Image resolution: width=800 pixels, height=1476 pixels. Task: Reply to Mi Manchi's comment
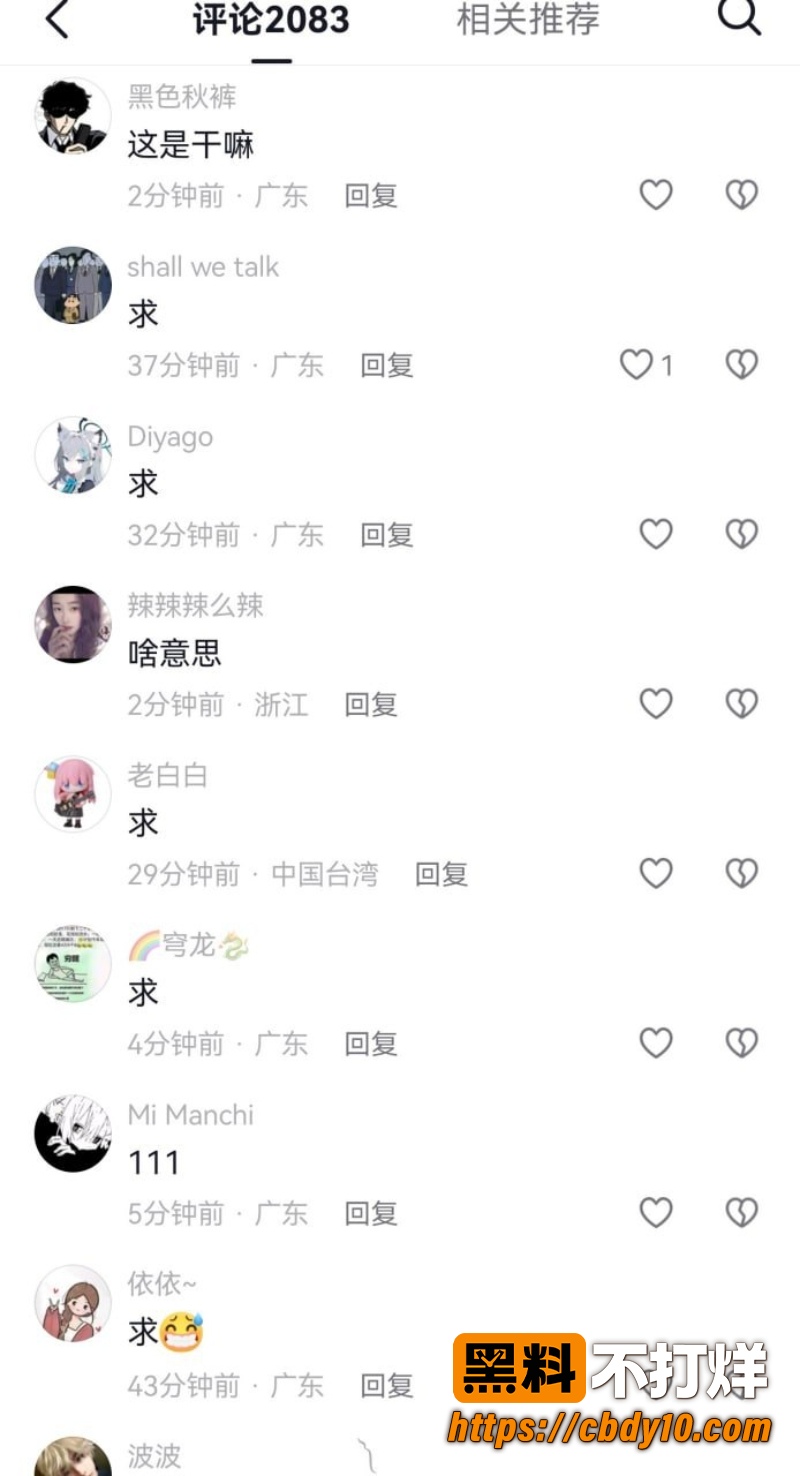point(371,1214)
